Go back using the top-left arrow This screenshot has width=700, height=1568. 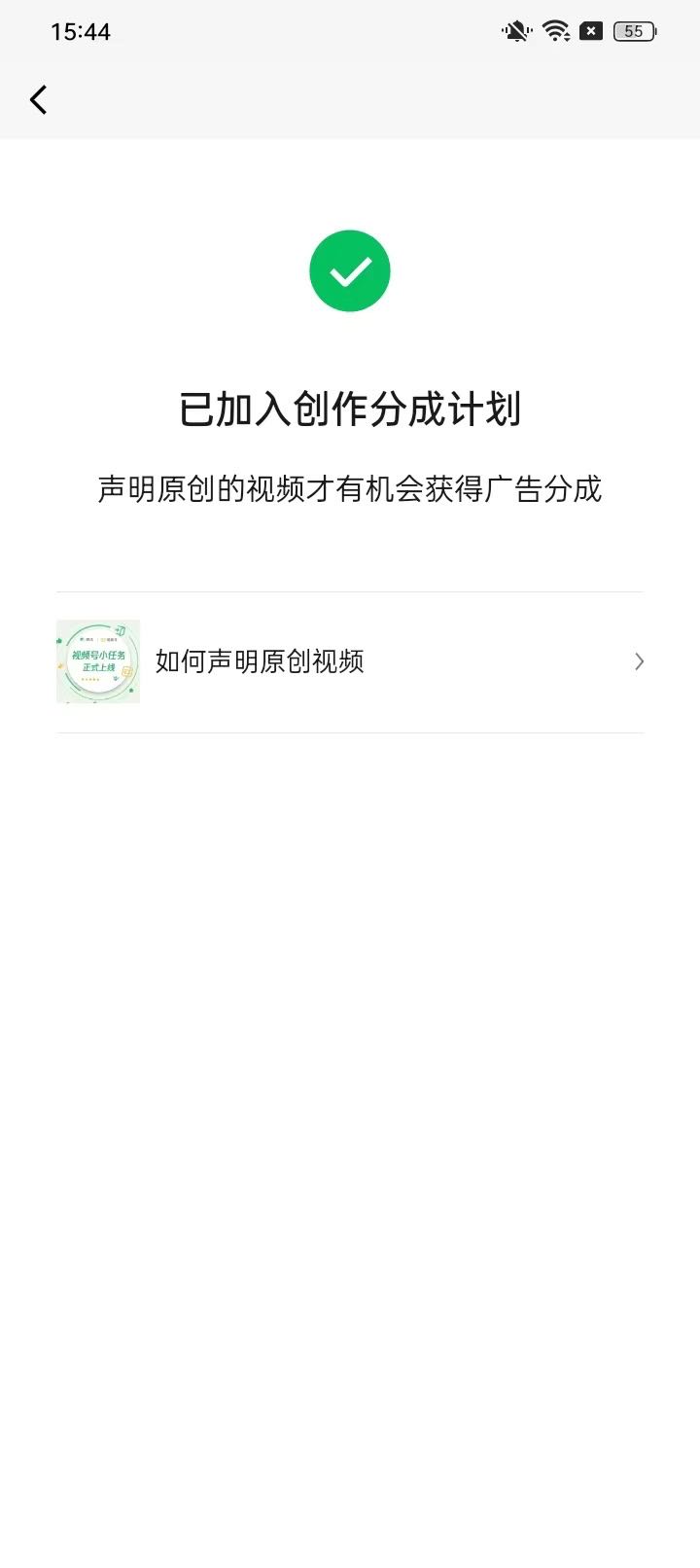pyautogui.click(x=39, y=99)
